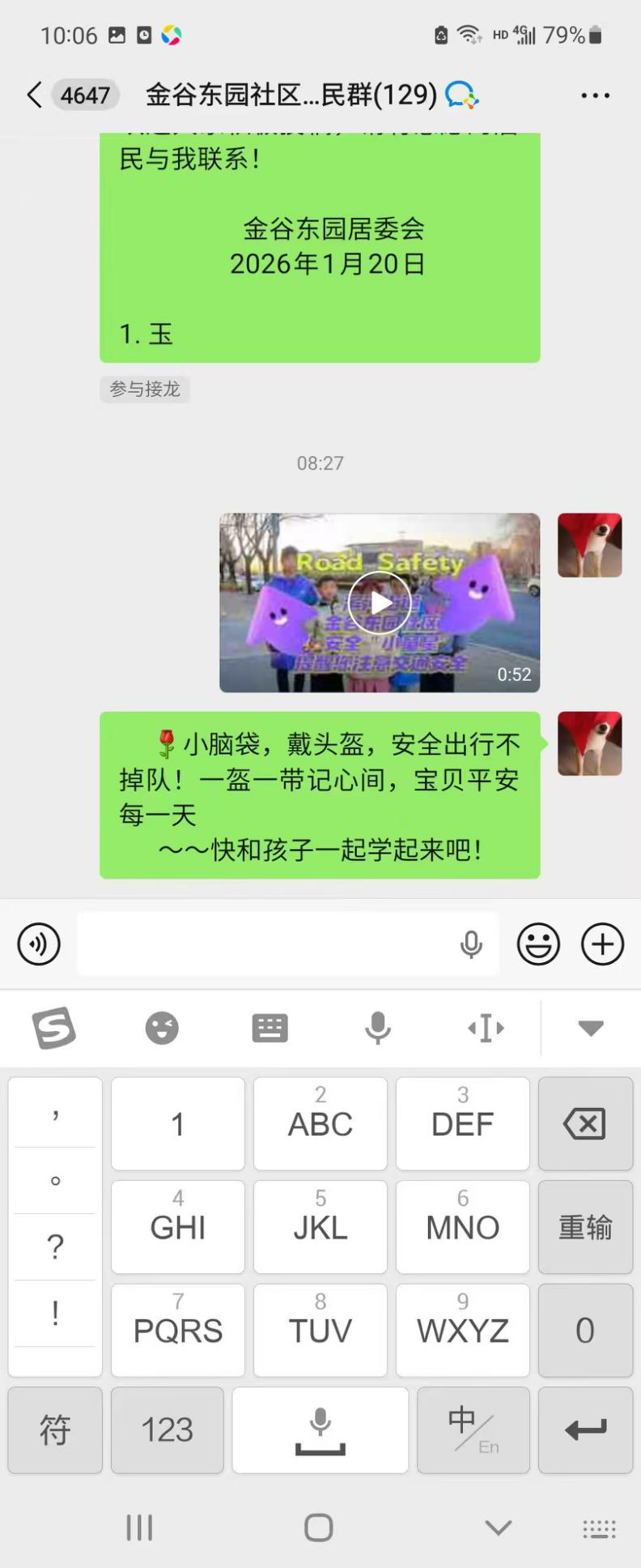Screen dimensions: 641x1568
Task: Switch keyboard layout type
Action: coord(270,1029)
